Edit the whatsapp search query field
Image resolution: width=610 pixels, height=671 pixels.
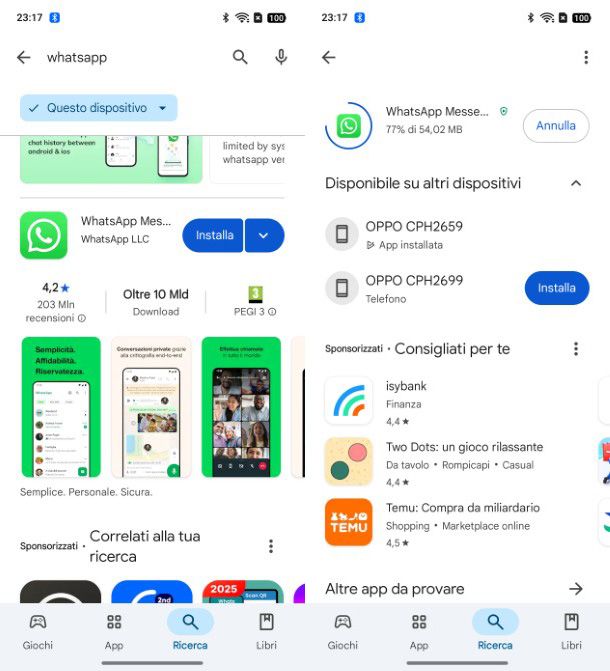130,58
